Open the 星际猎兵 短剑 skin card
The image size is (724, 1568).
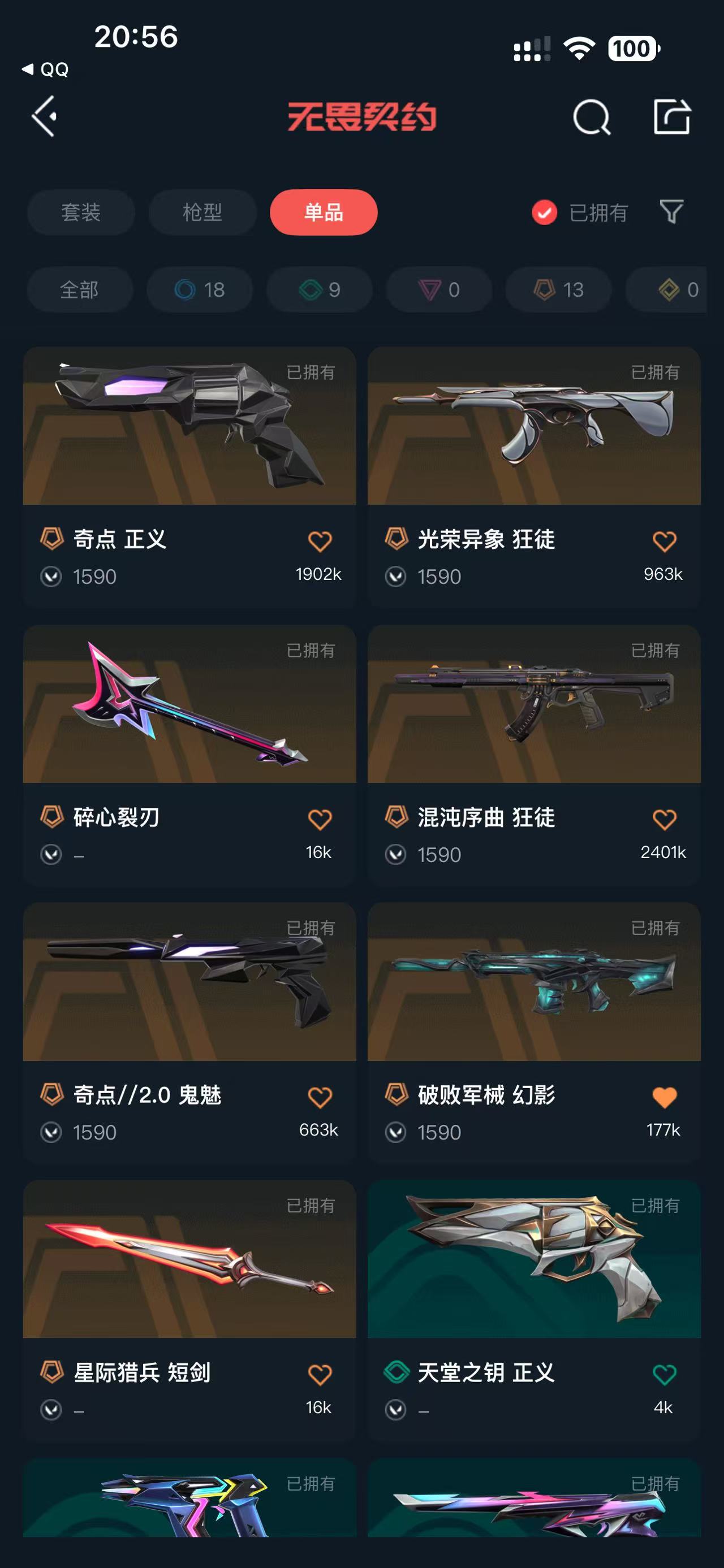pyautogui.click(x=189, y=1310)
